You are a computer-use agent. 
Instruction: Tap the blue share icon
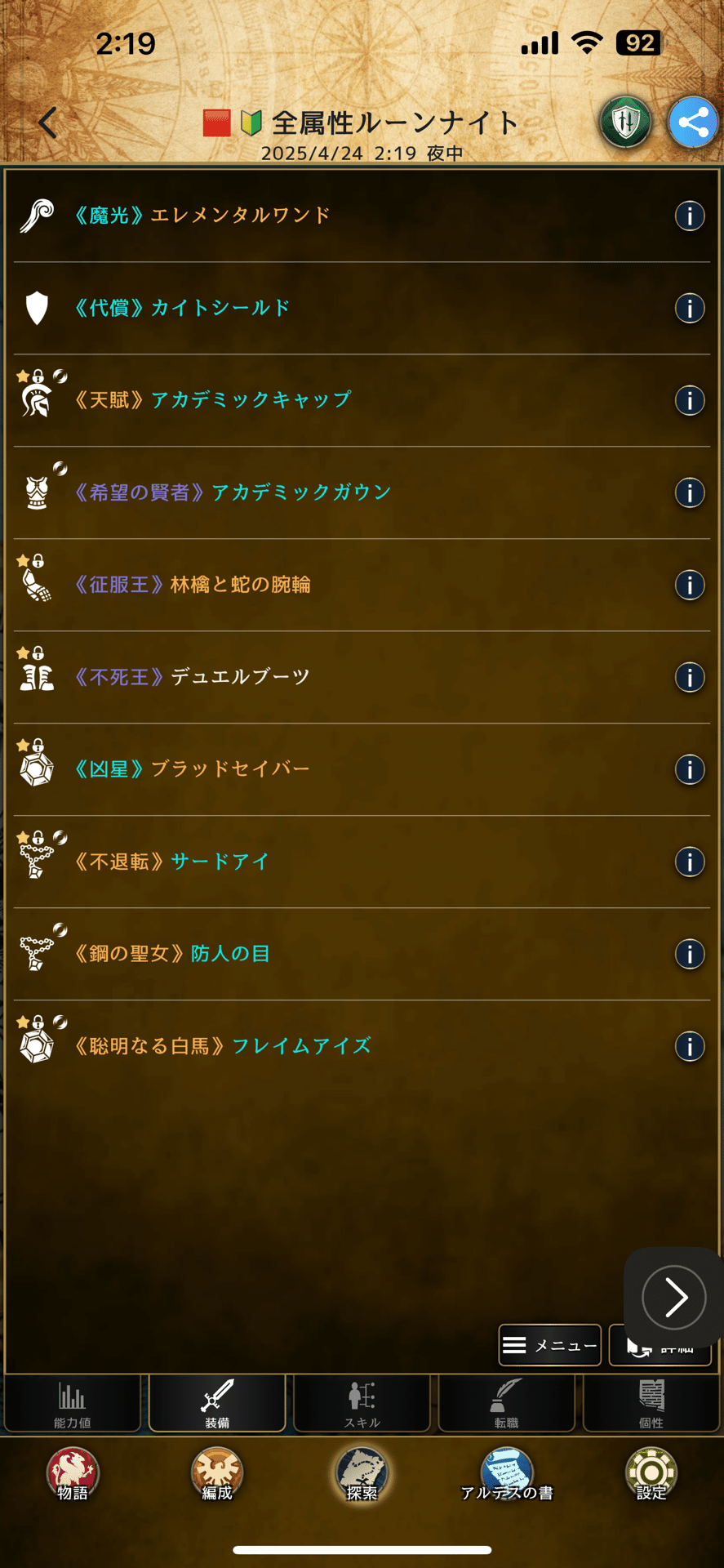click(x=693, y=122)
